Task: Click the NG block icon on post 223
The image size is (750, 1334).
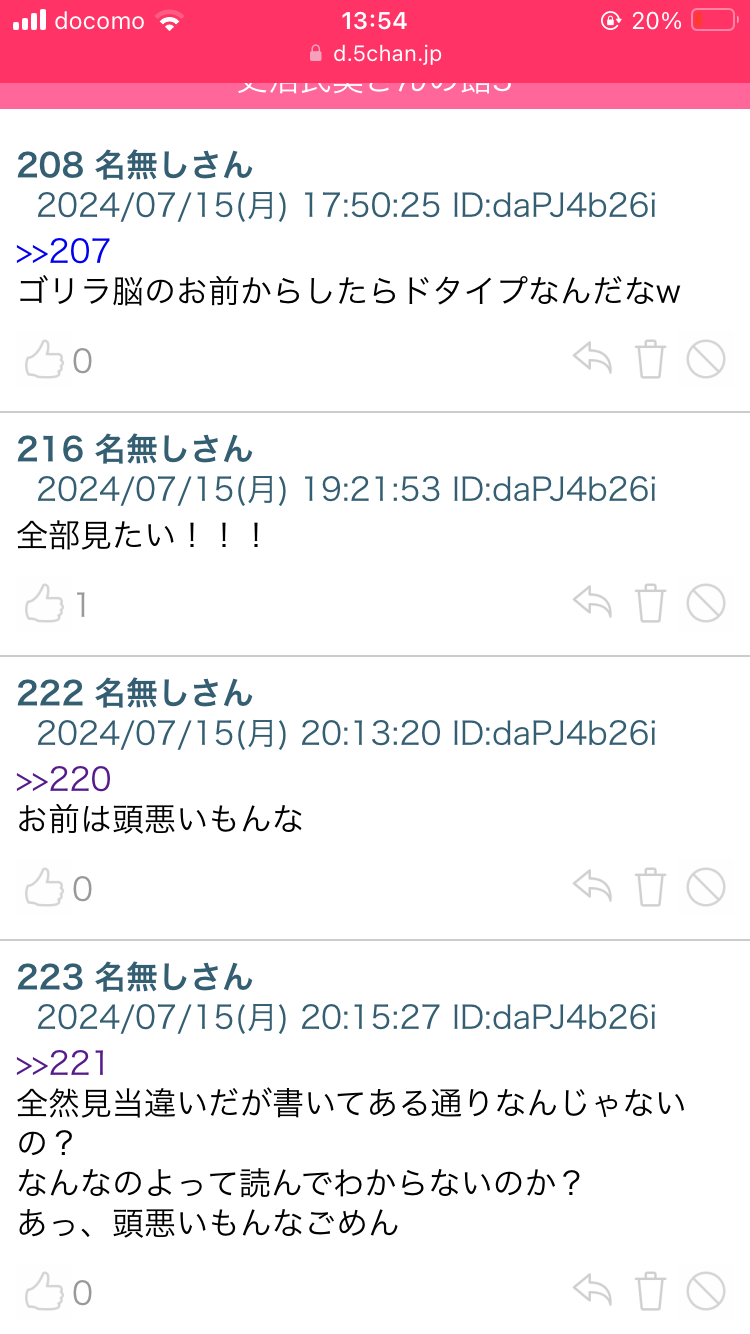Action: 706,1290
